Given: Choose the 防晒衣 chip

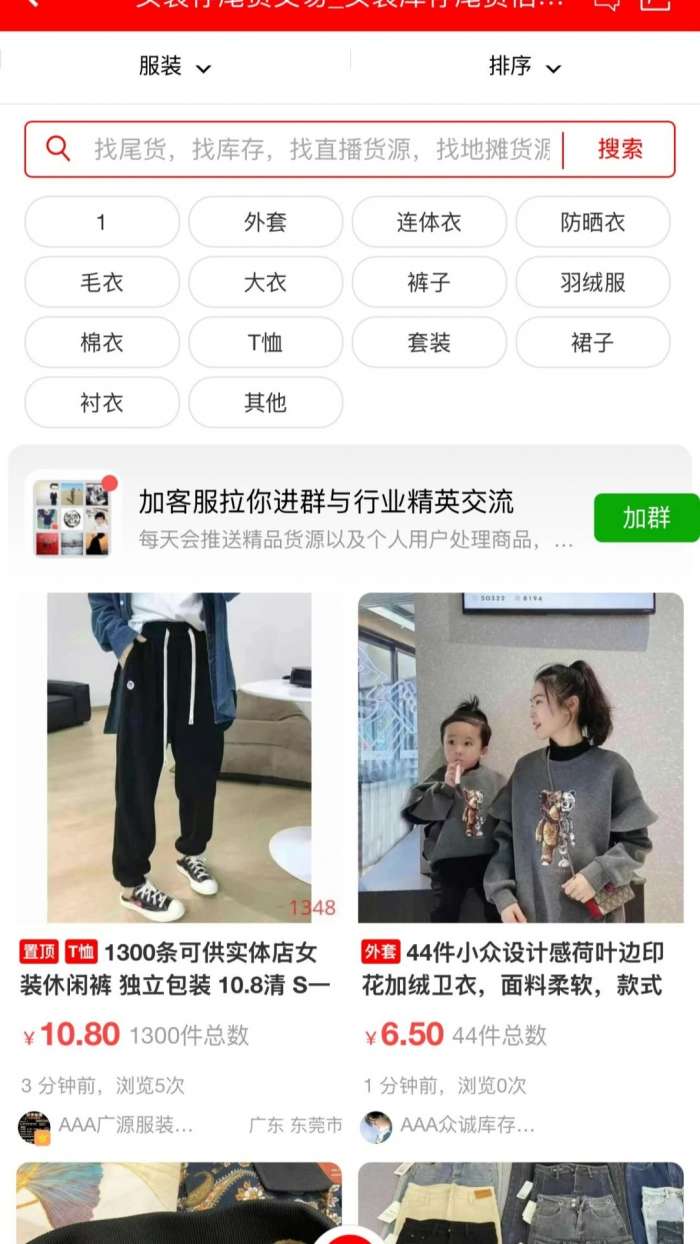Looking at the screenshot, I should 592,222.
